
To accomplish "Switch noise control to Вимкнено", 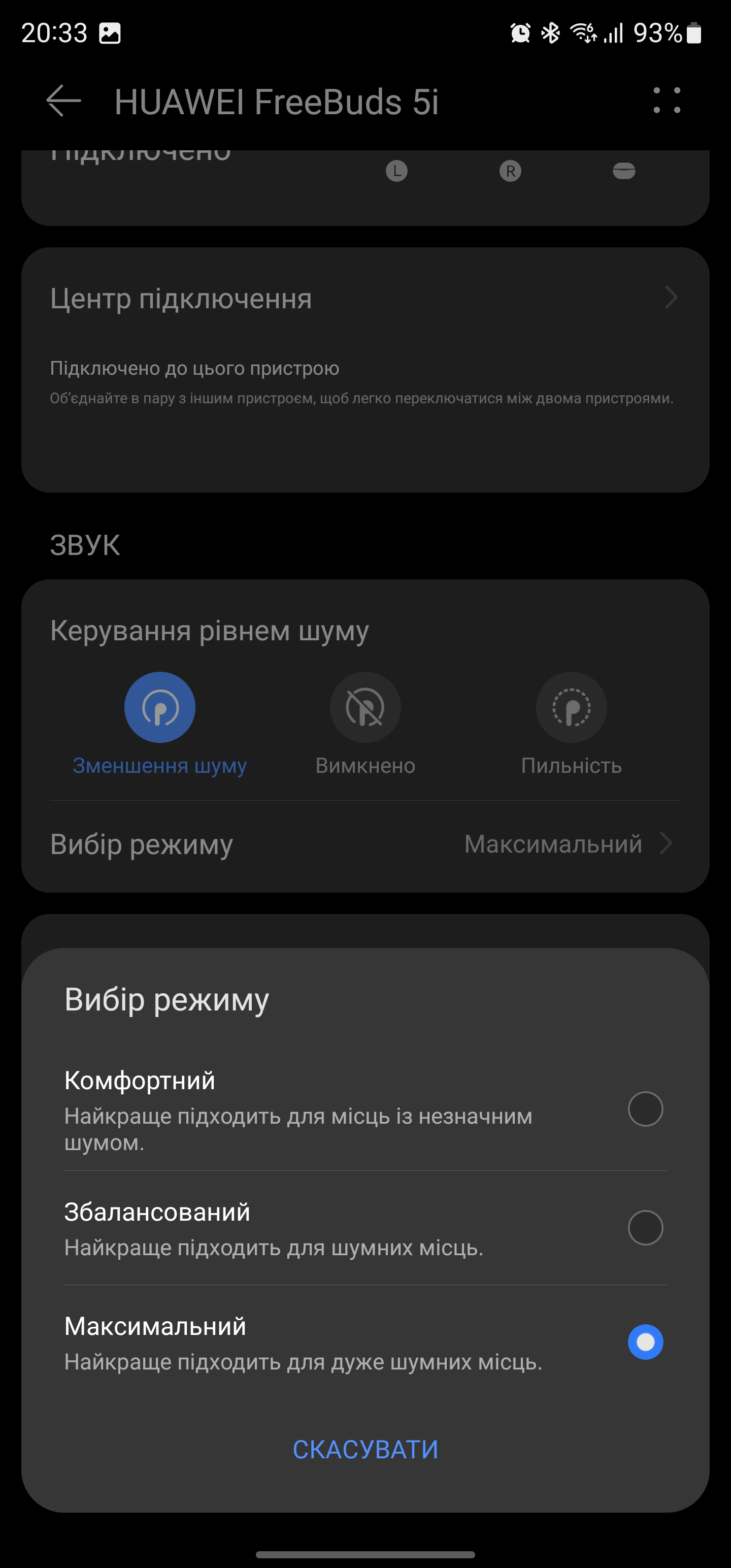I will point(365,708).
